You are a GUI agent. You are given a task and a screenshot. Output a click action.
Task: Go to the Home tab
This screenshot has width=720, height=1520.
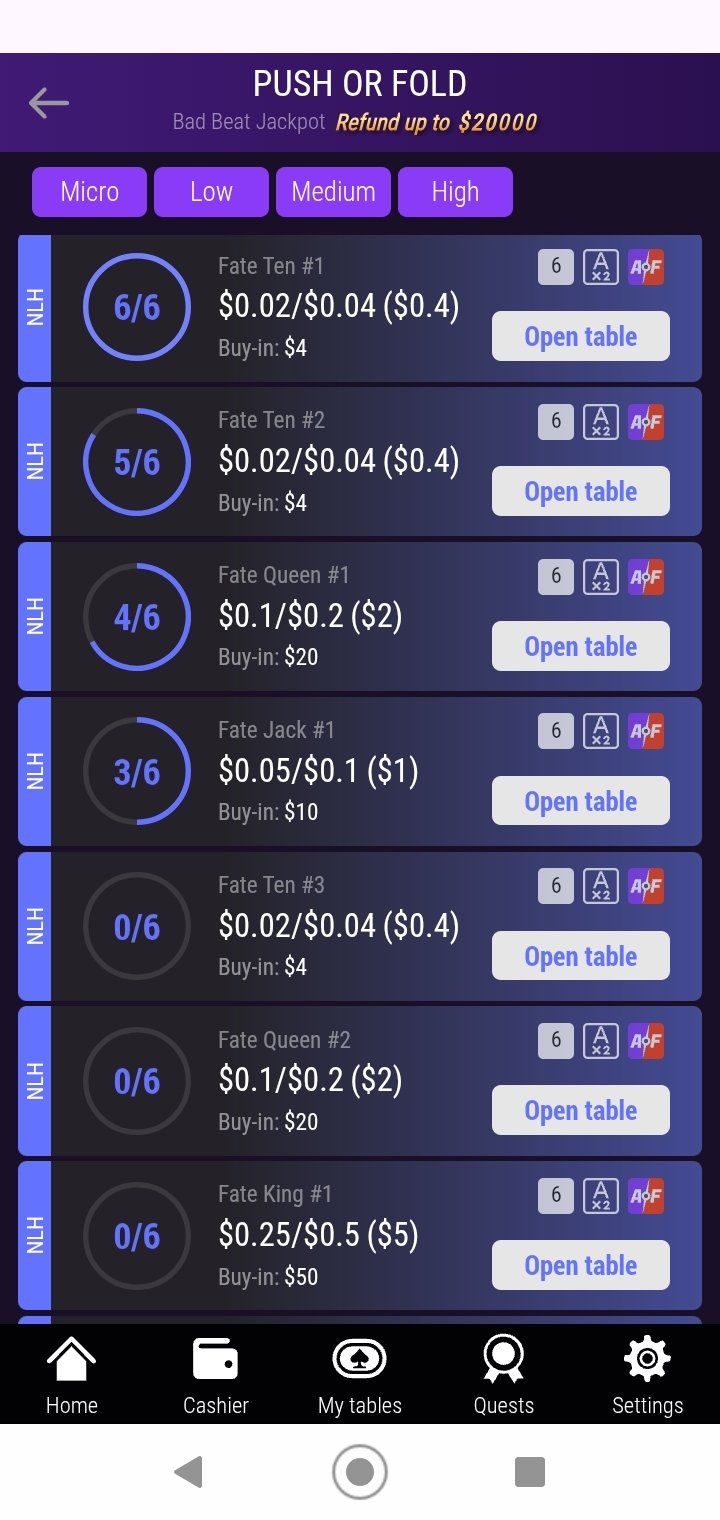(x=72, y=1376)
